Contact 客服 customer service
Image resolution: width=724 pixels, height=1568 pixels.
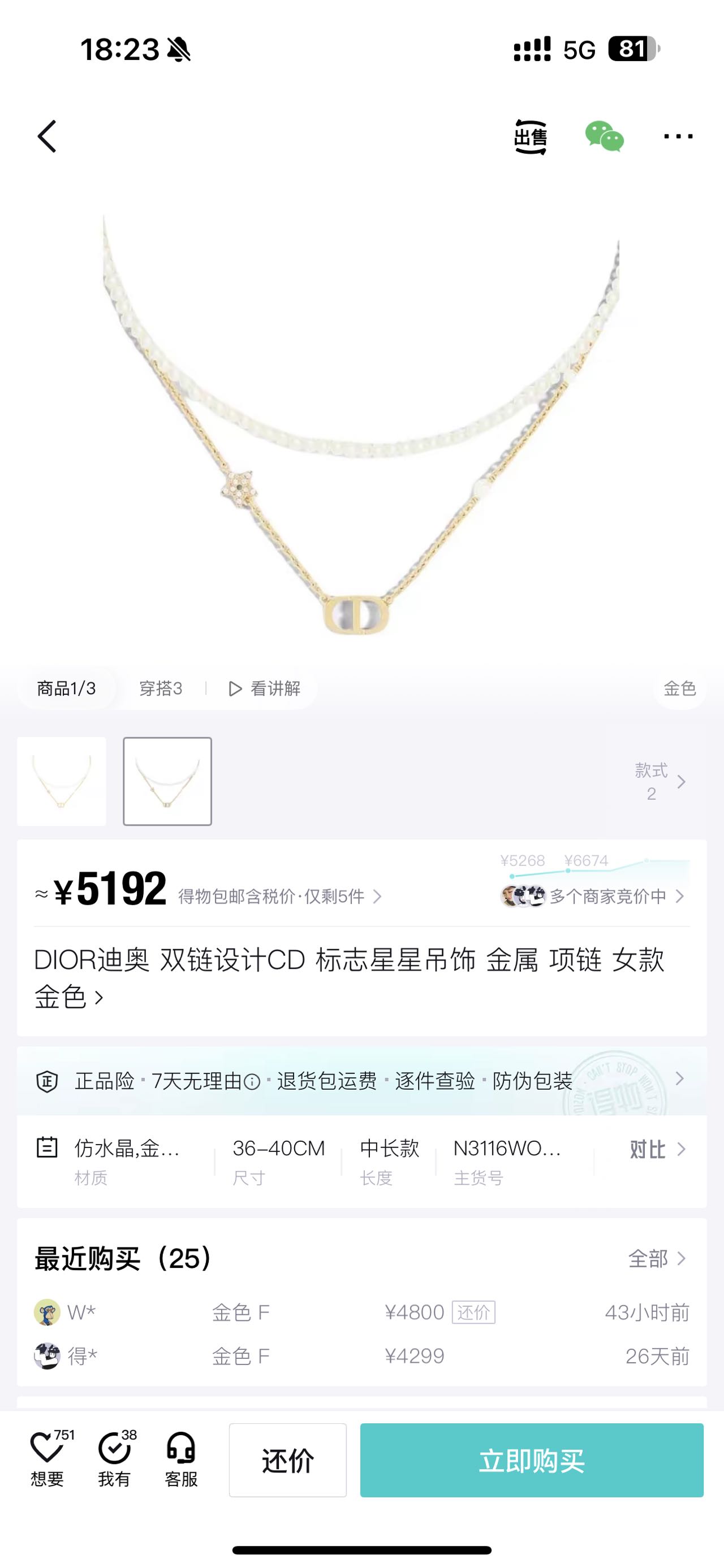(x=181, y=1459)
